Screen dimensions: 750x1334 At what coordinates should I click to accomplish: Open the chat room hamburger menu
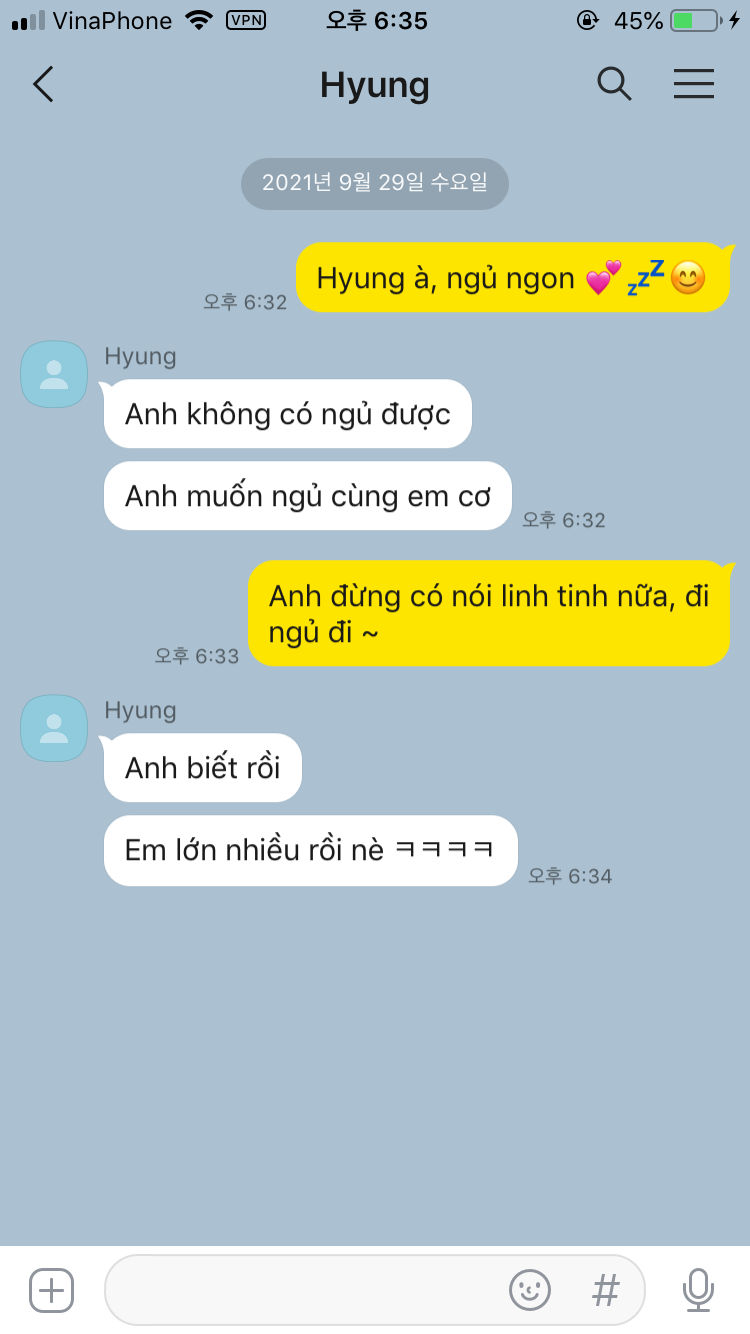click(x=694, y=84)
